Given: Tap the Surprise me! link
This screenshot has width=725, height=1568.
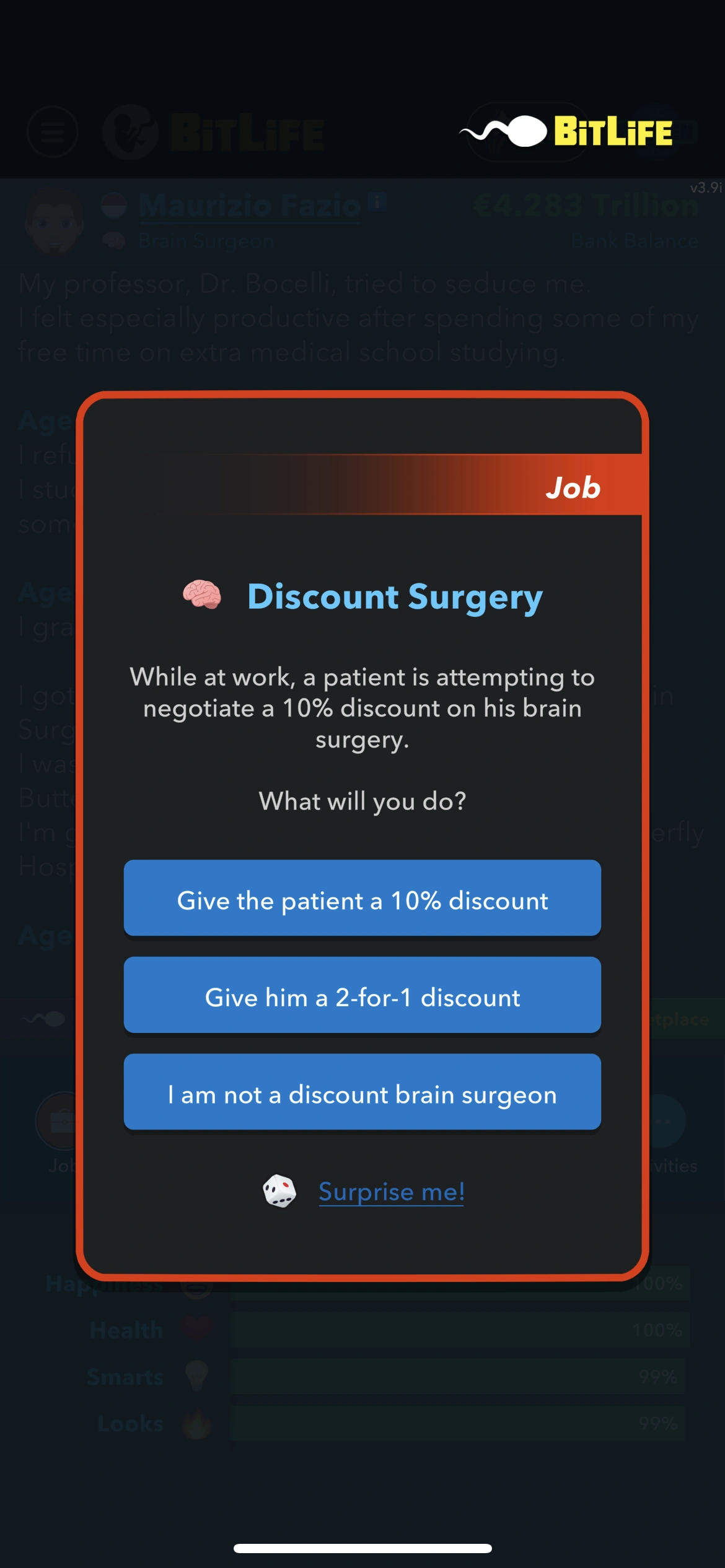Looking at the screenshot, I should (391, 1191).
